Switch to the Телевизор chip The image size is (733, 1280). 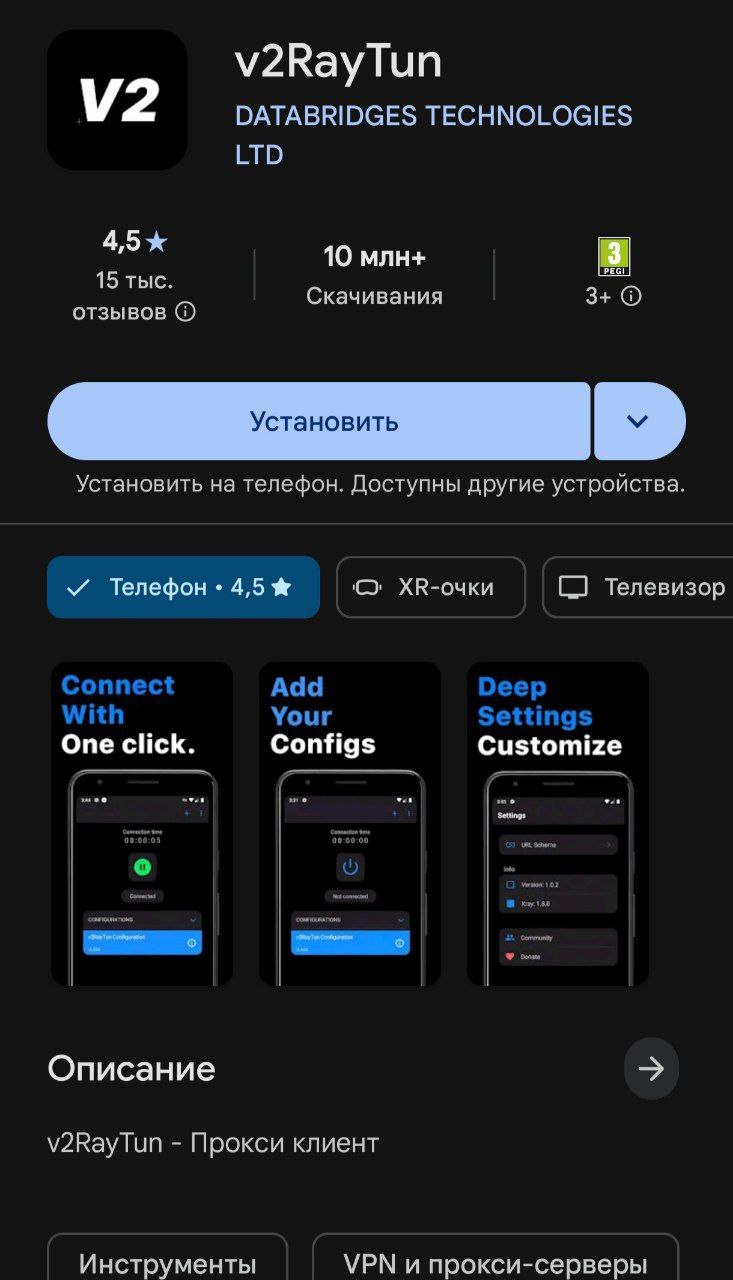click(640, 587)
